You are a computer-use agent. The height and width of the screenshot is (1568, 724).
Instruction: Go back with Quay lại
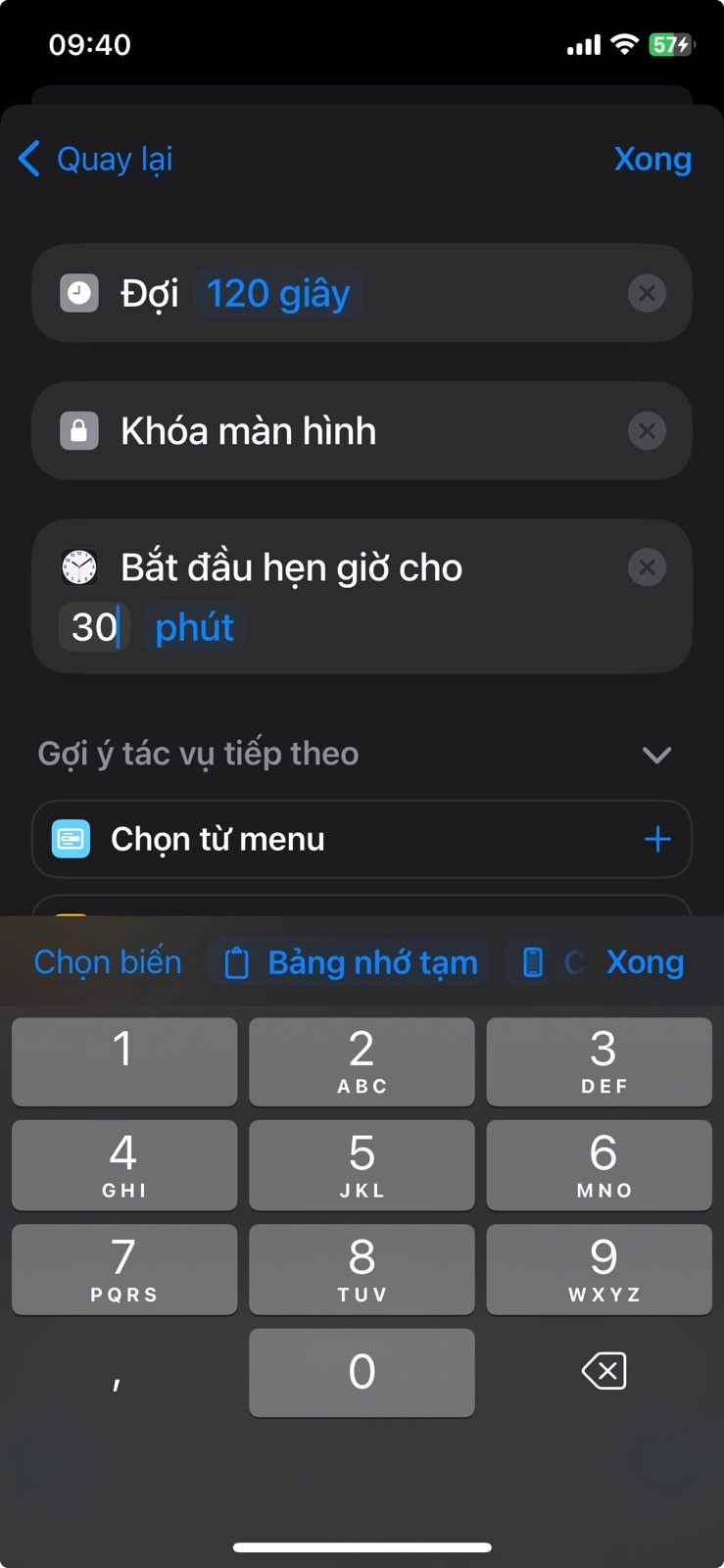point(96,159)
